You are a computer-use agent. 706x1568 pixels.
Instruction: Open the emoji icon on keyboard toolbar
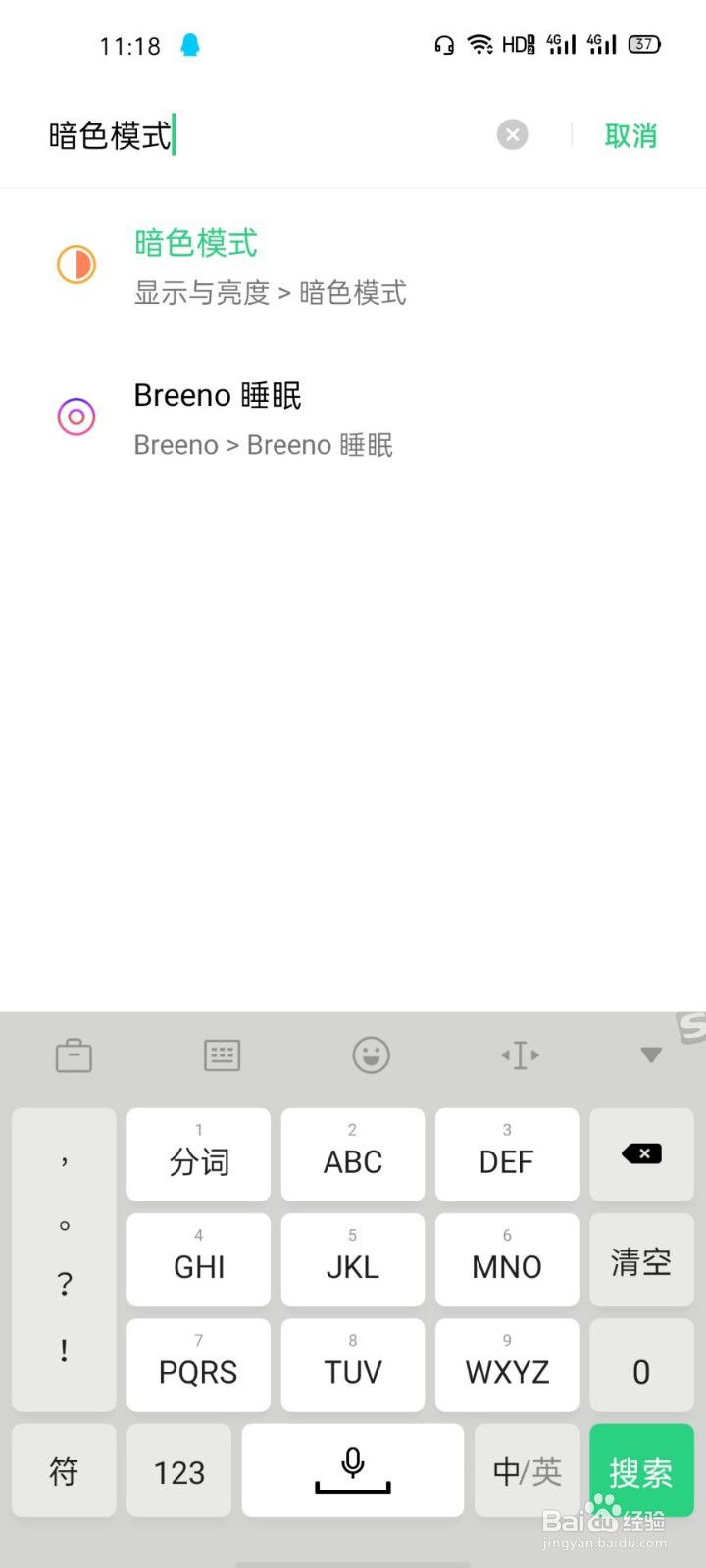[371, 1054]
